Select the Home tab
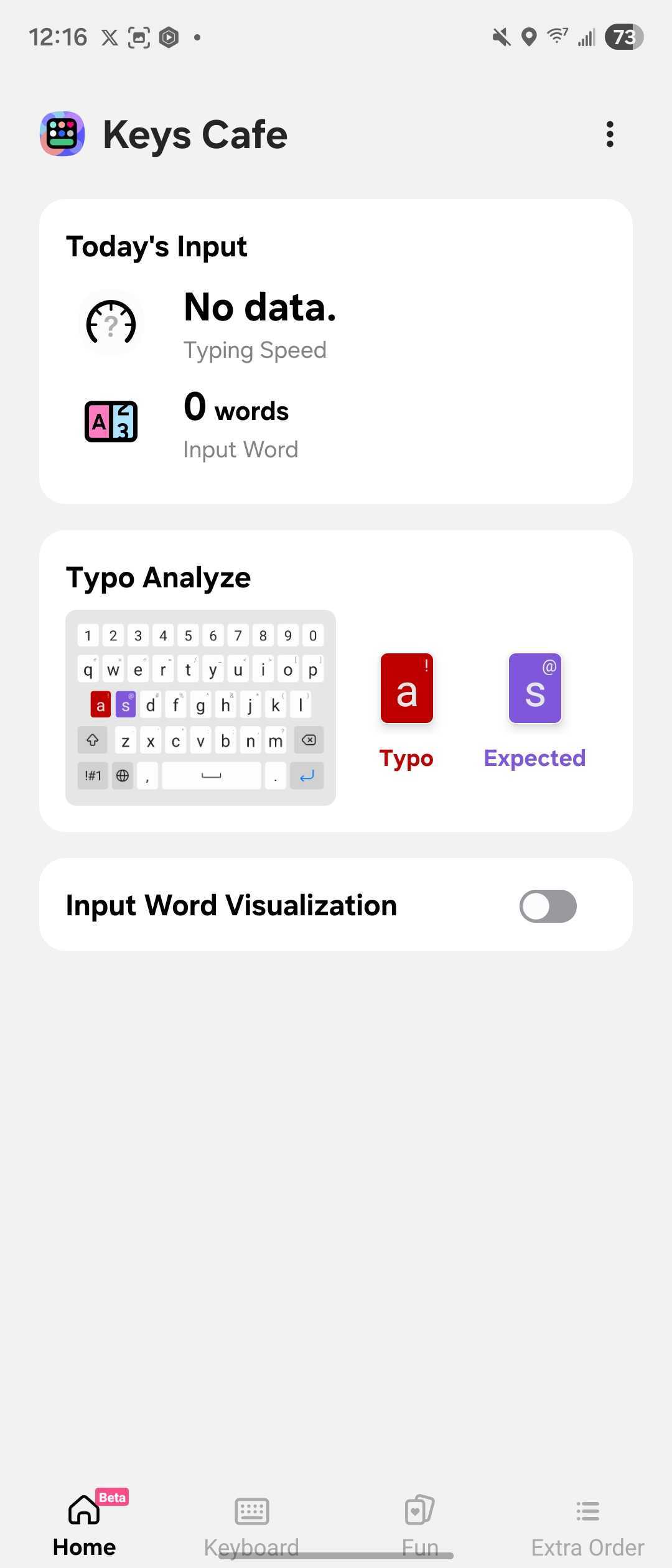672x1568 pixels. pos(85,1524)
